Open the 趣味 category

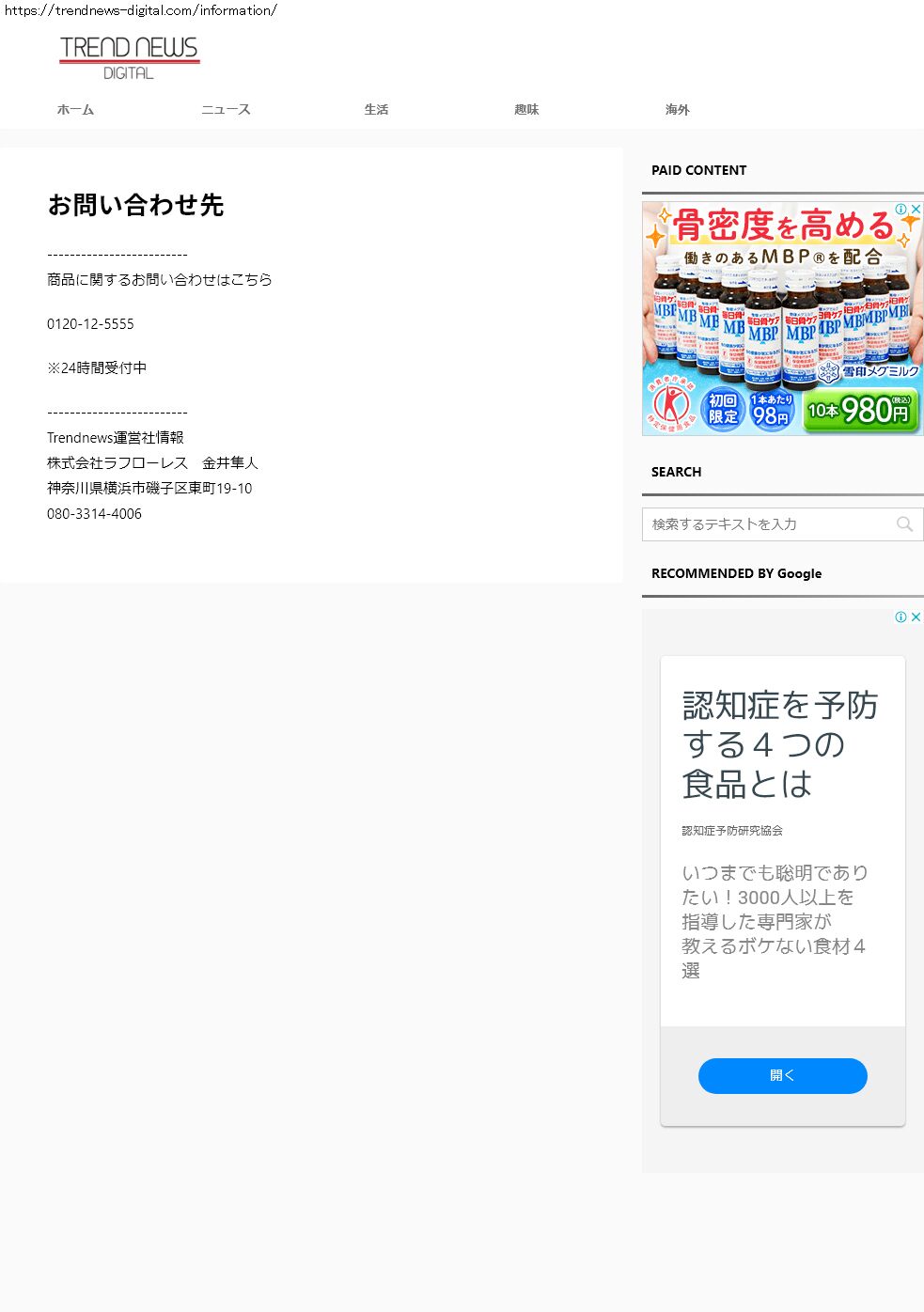coord(526,110)
